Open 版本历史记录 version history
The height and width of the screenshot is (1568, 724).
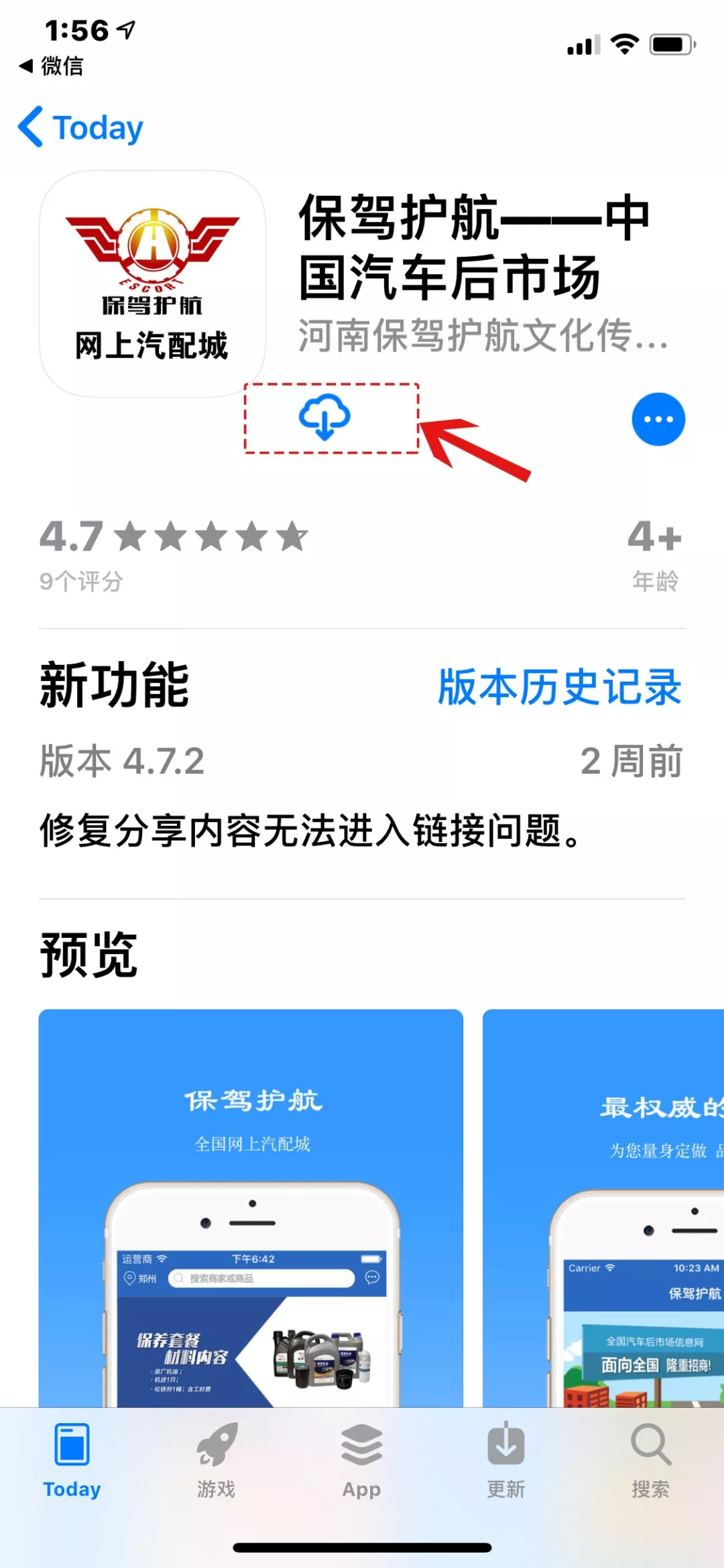click(559, 687)
